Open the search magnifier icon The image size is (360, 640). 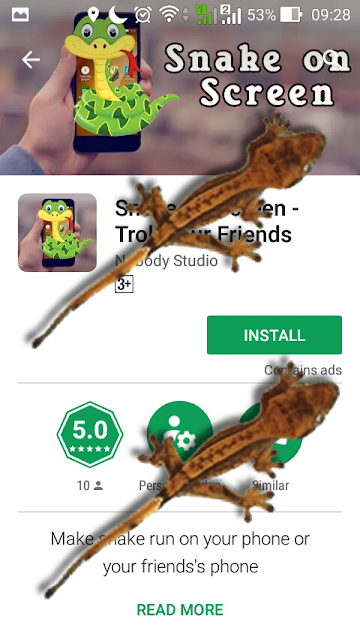pos(332,60)
